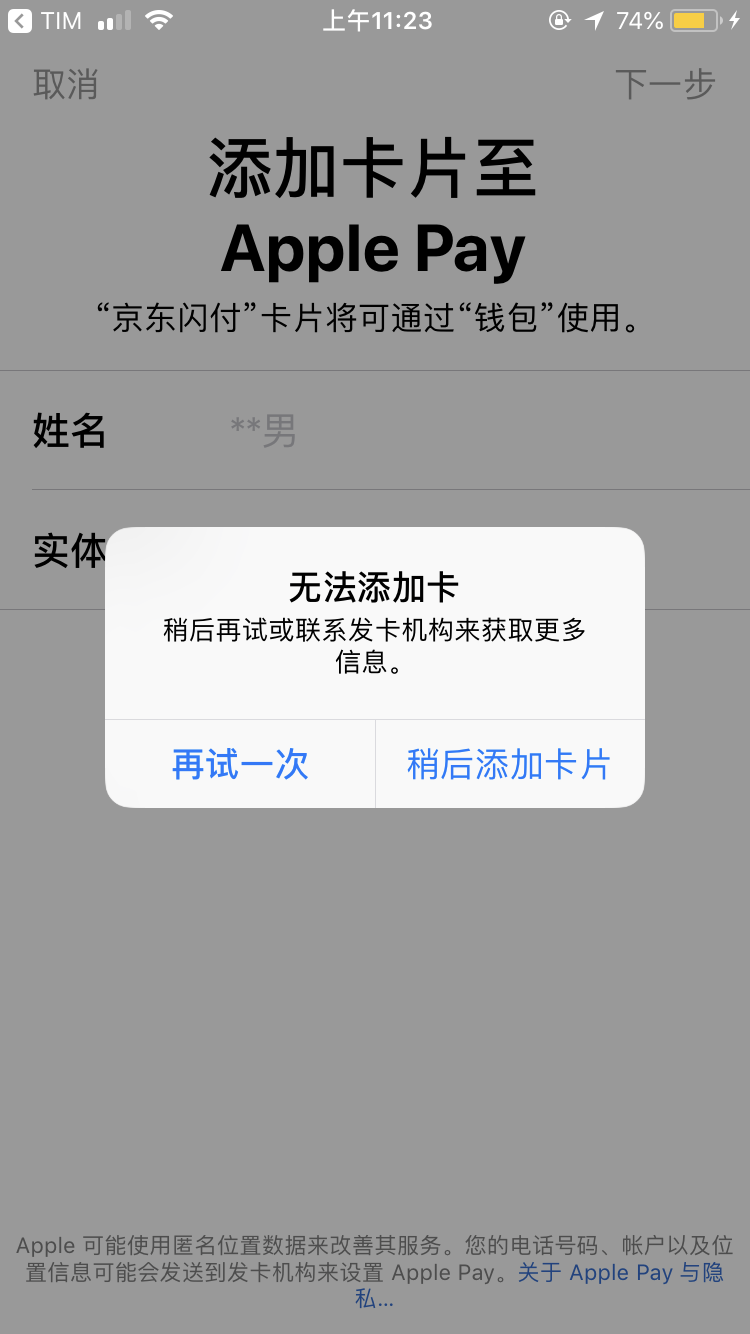This screenshot has width=750, height=1334.
Task: Tap 再试一次 to retry adding the card
Action: [240, 764]
